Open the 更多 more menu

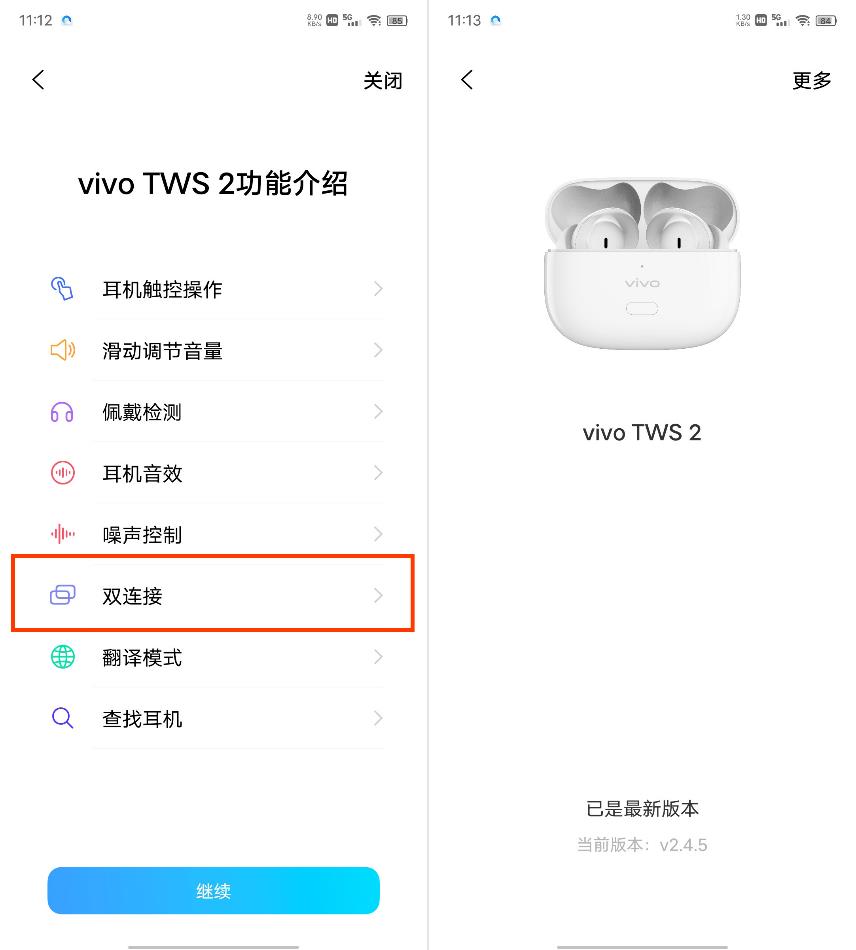click(812, 81)
